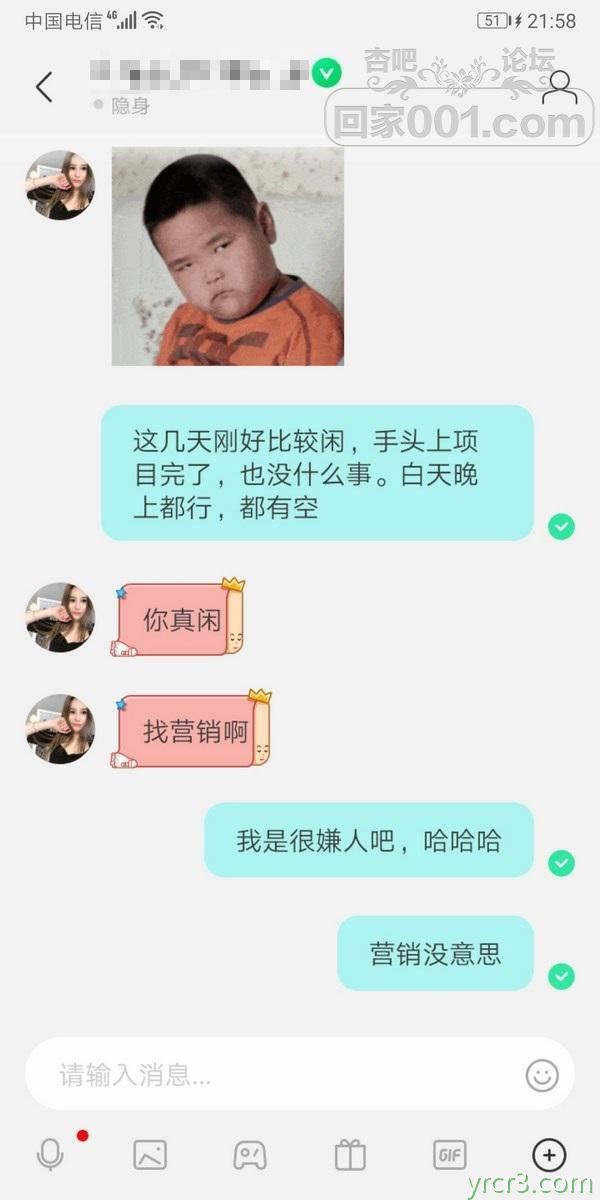Open the game controller icon
The width and height of the screenshot is (600, 1200).
point(250,1155)
